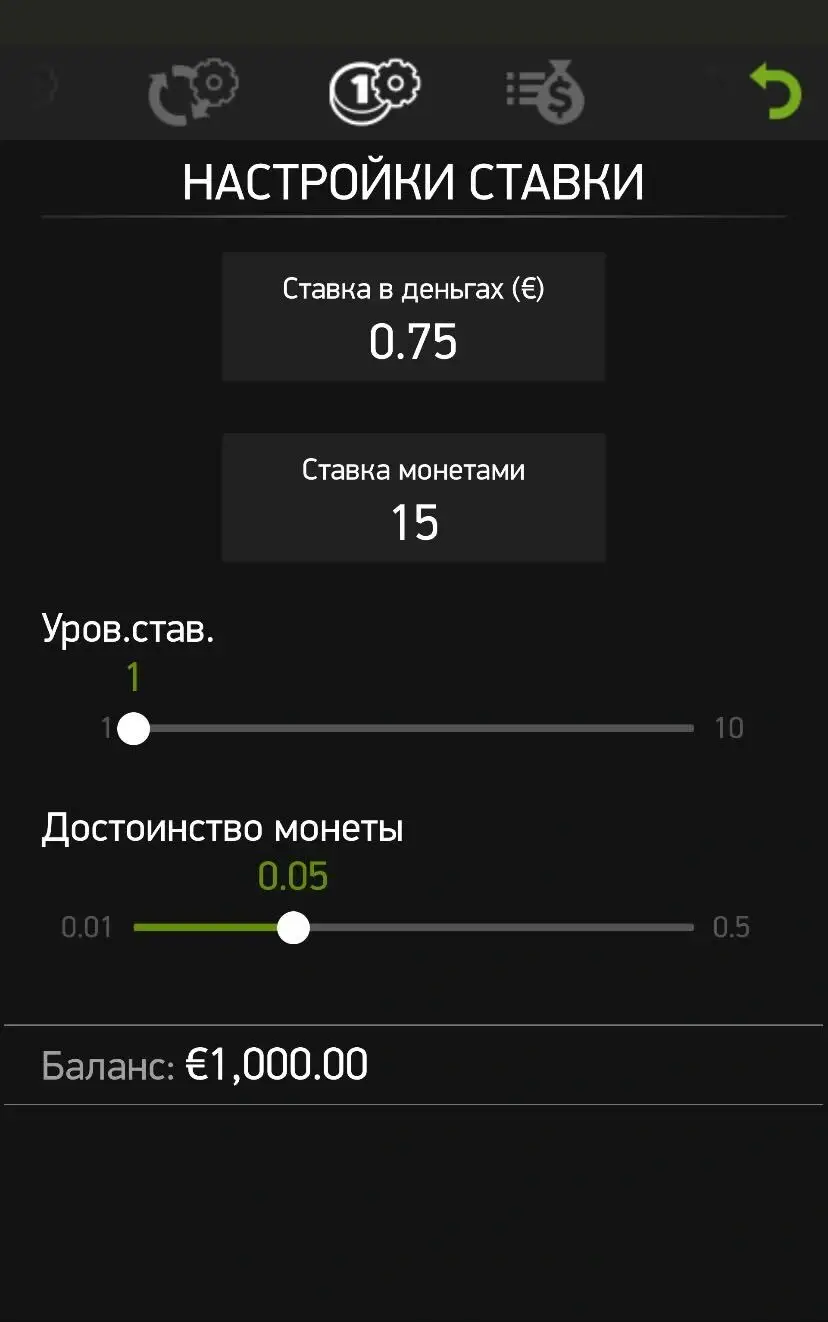828x1322 pixels.
Task: Select the Ставка монетами field
Action: (413, 497)
